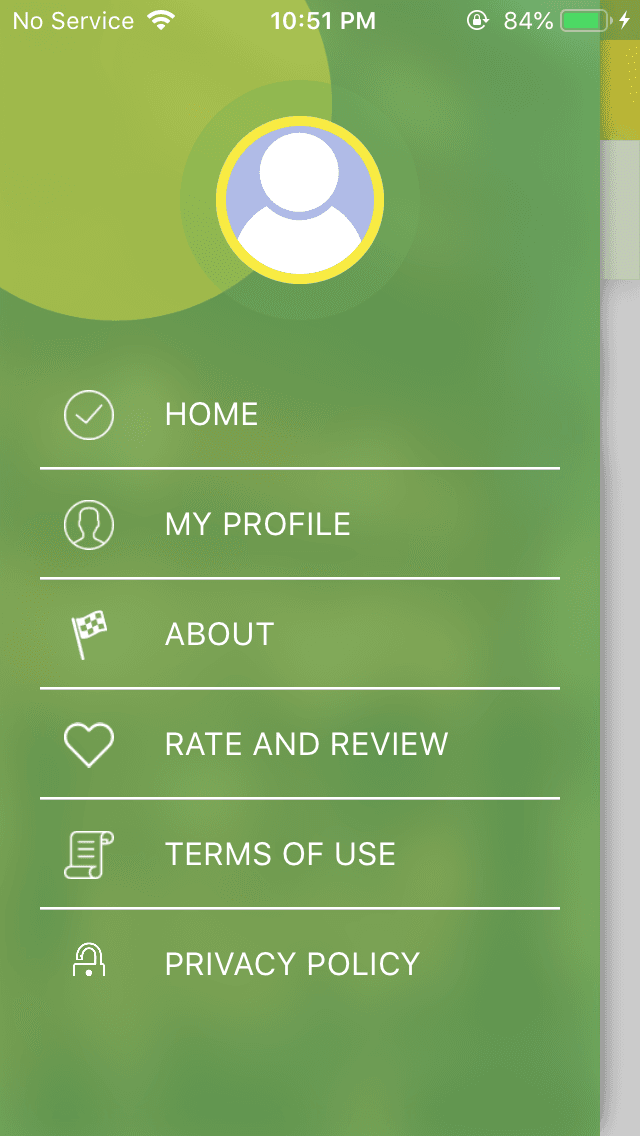Open the About page
Image resolution: width=640 pixels, height=1136 pixels.
click(x=299, y=634)
